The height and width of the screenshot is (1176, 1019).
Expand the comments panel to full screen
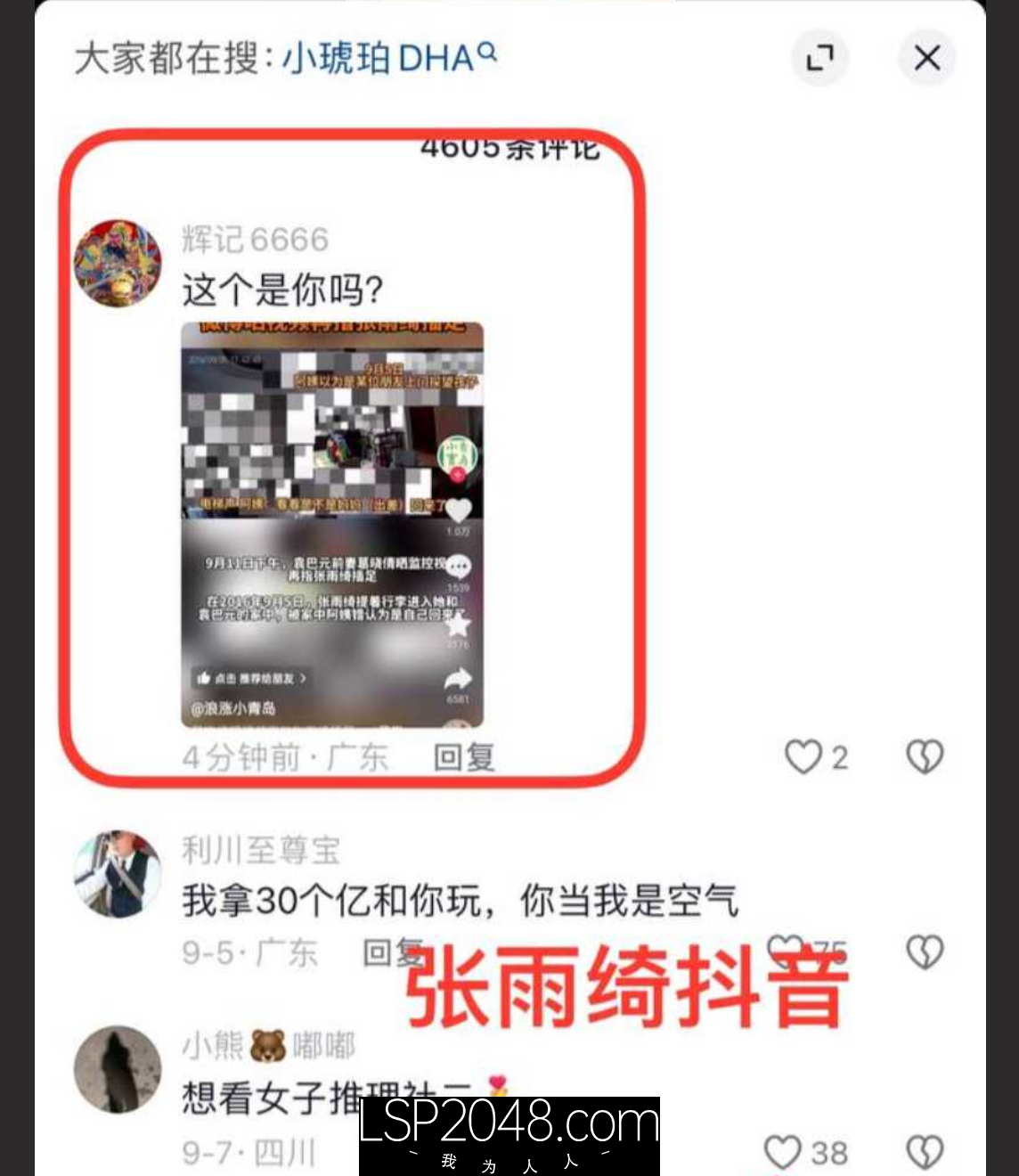click(x=819, y=58)
